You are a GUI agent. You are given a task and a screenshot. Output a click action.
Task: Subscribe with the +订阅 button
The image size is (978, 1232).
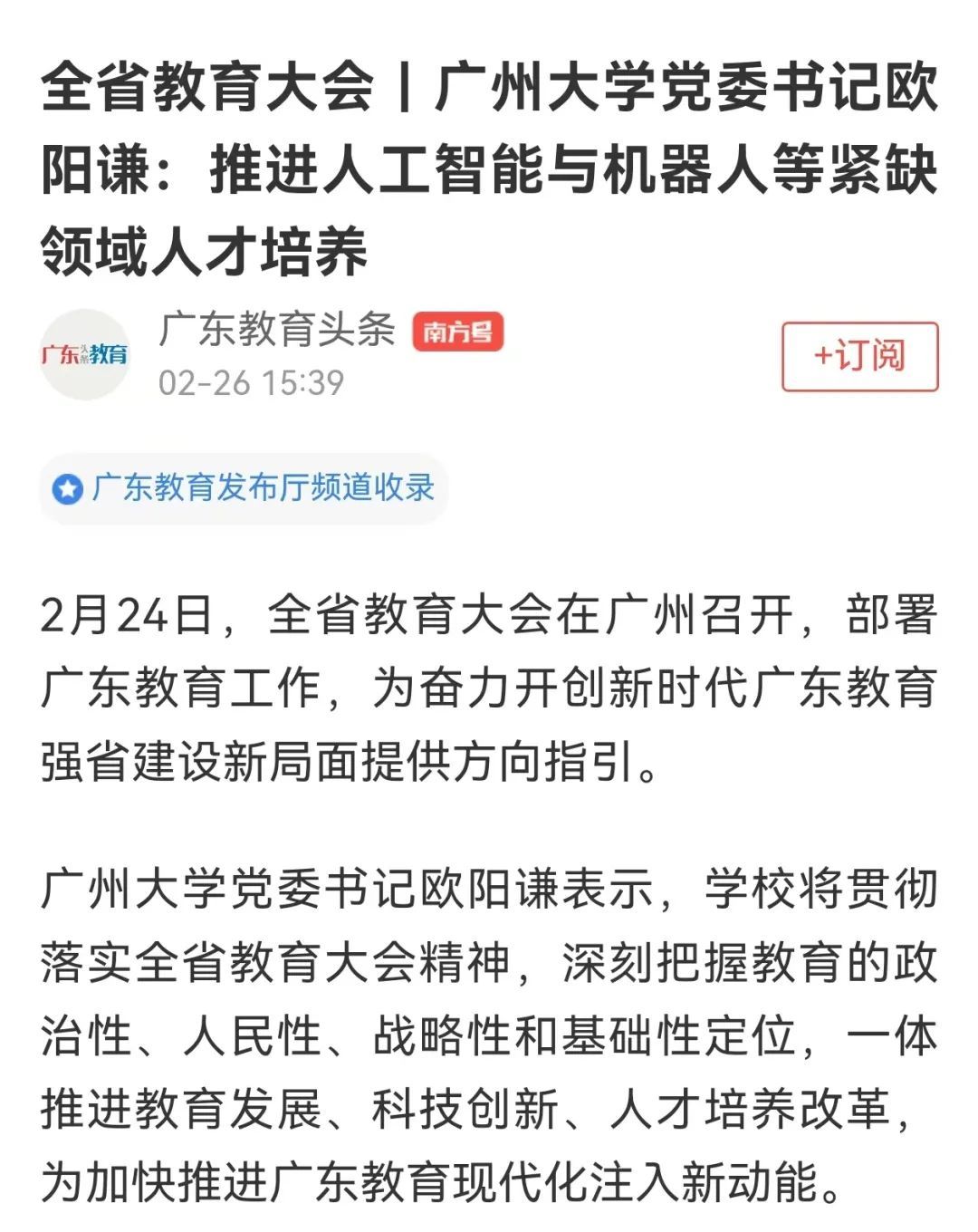click(x=859, y=356)
